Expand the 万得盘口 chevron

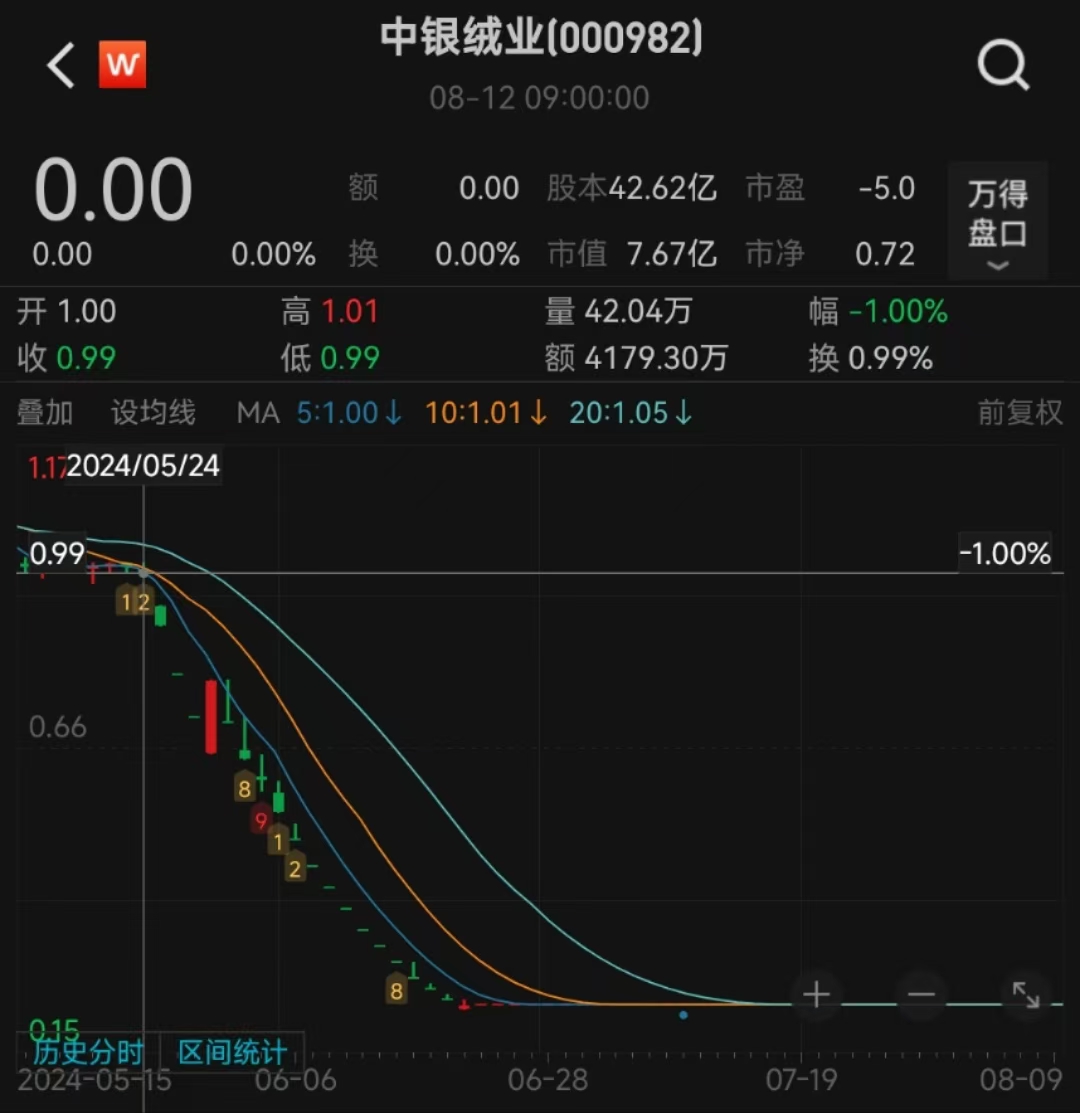[x=997, y=265]
